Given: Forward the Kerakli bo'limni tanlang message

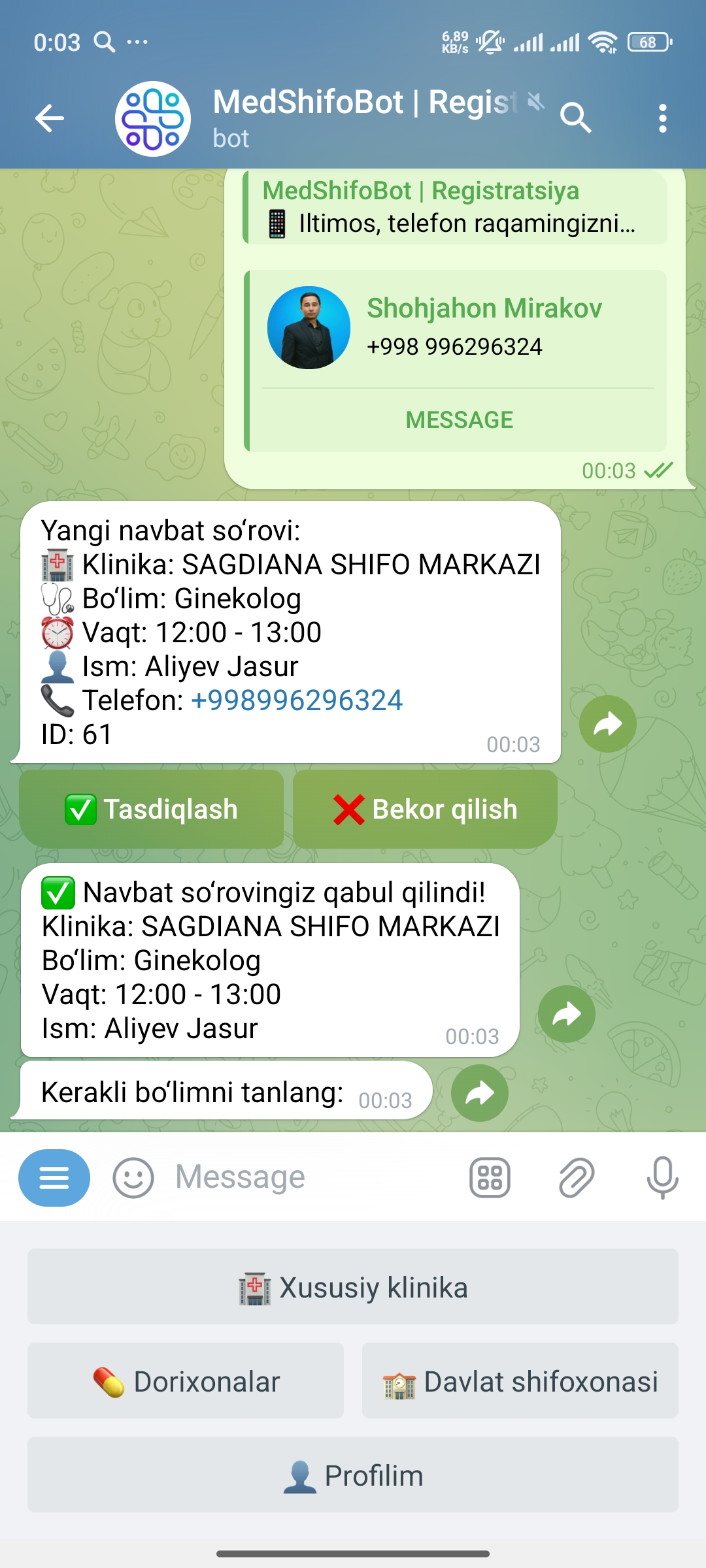Looking at the screenshot, I should click(479, 1093).
